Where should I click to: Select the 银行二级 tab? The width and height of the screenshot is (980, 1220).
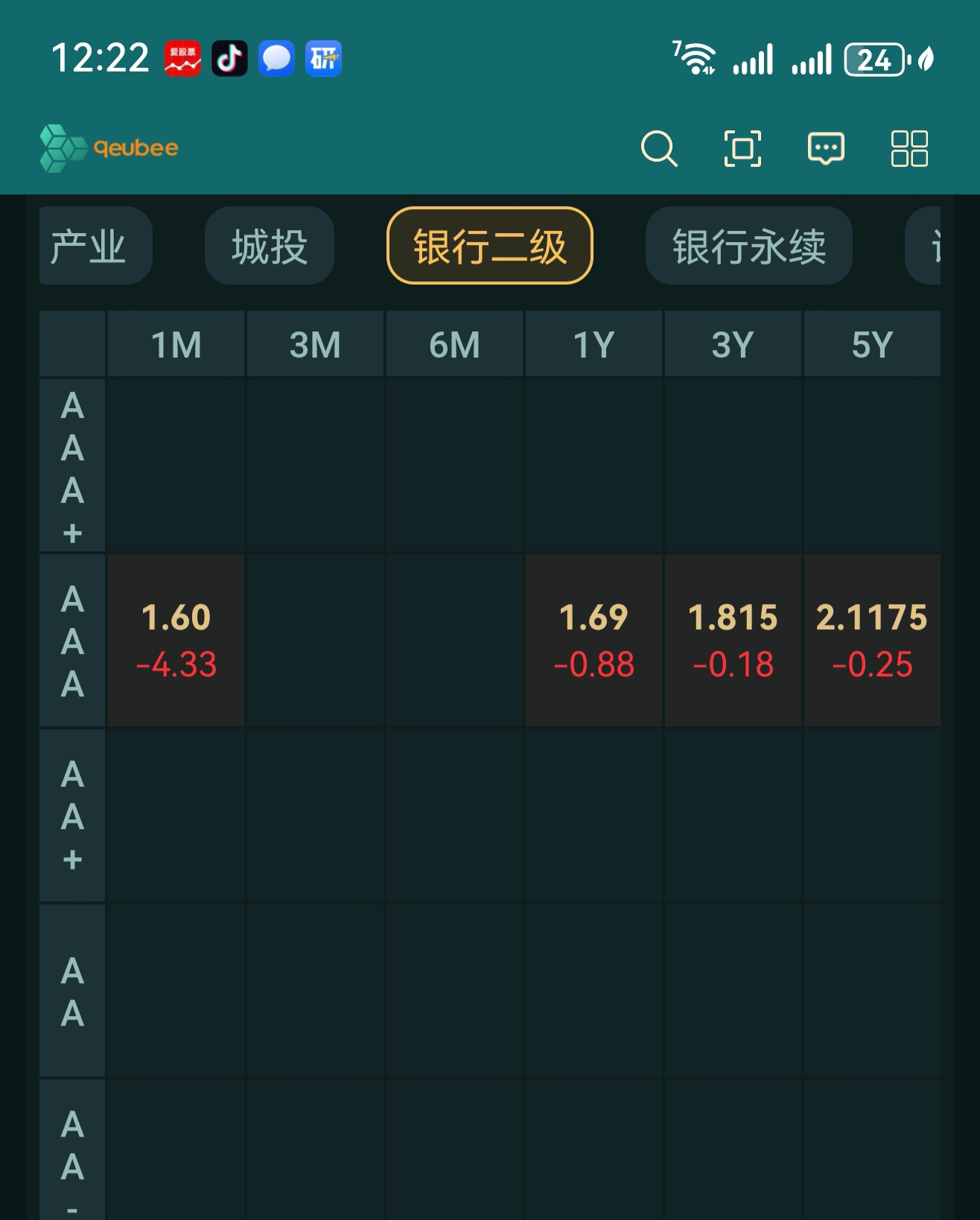pos(489,246)
